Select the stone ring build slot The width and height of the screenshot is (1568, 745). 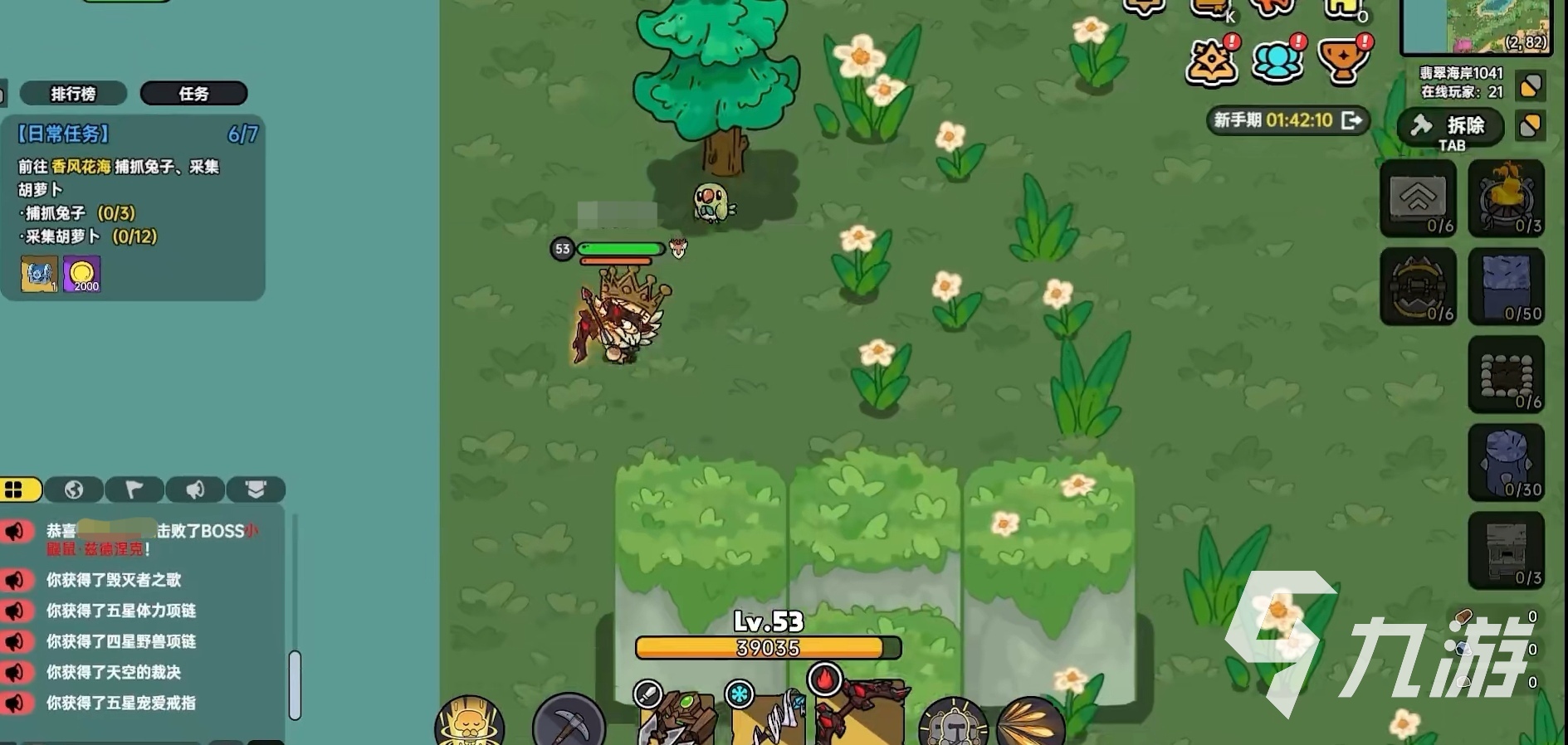point(1506,375)
